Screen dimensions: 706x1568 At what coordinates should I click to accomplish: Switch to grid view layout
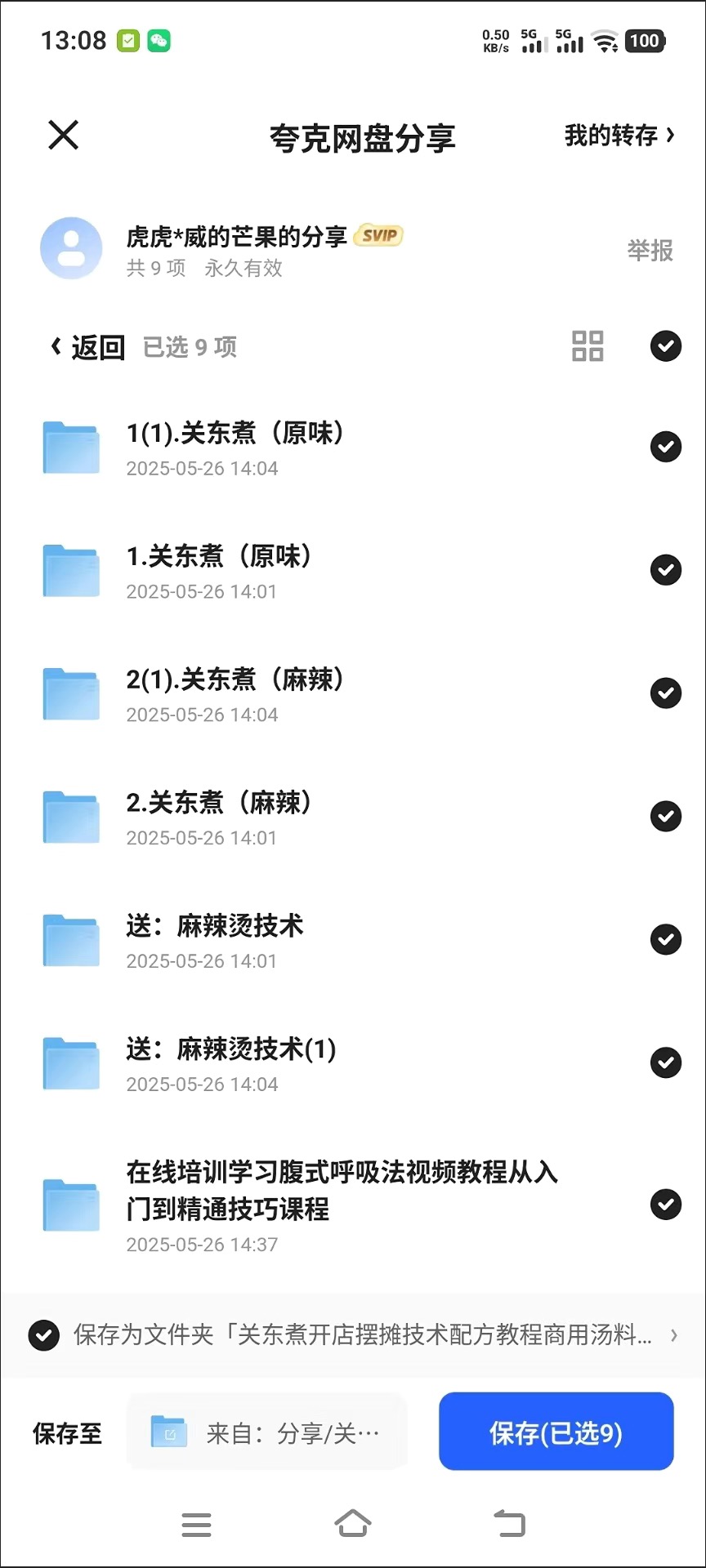(x=588, y=346)
